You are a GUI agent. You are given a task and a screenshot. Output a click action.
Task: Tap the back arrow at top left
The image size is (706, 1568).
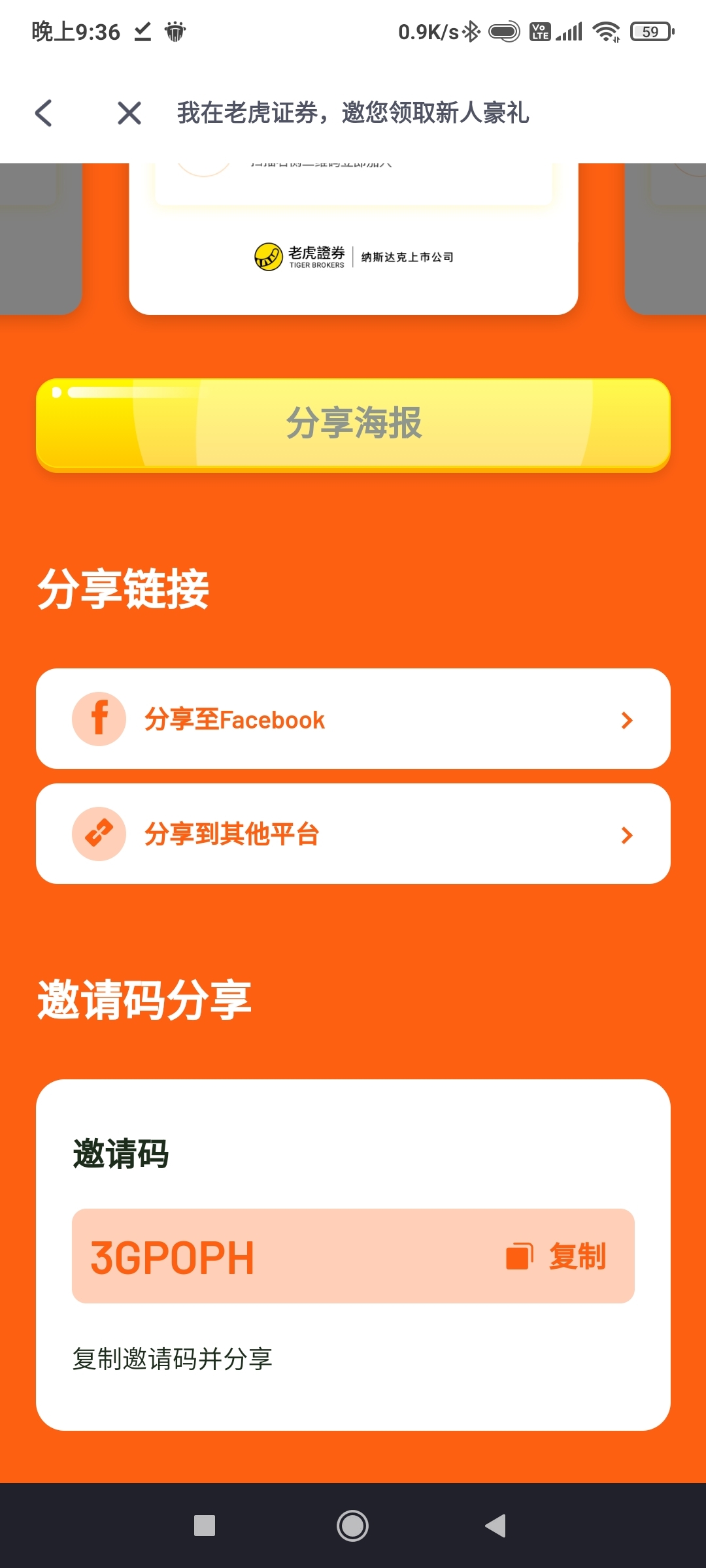tap(43, 112)
